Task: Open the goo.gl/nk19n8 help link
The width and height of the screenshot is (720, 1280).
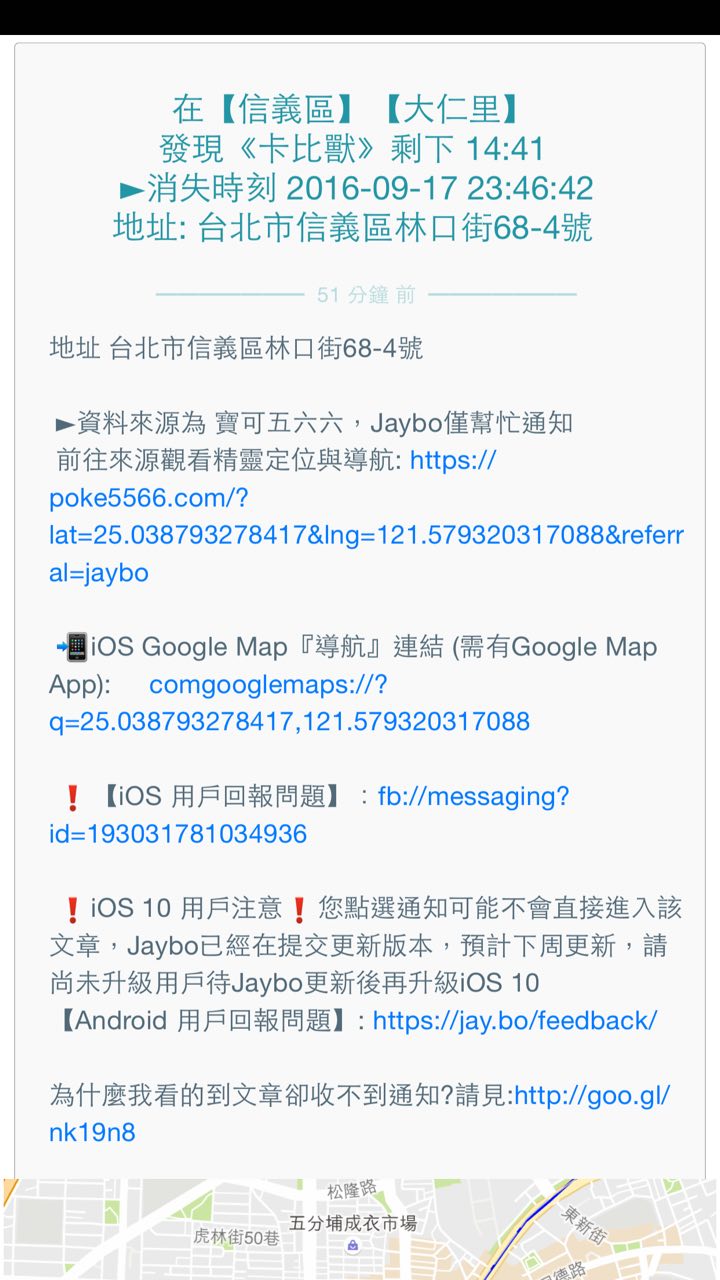Action: coord(360,1113)
